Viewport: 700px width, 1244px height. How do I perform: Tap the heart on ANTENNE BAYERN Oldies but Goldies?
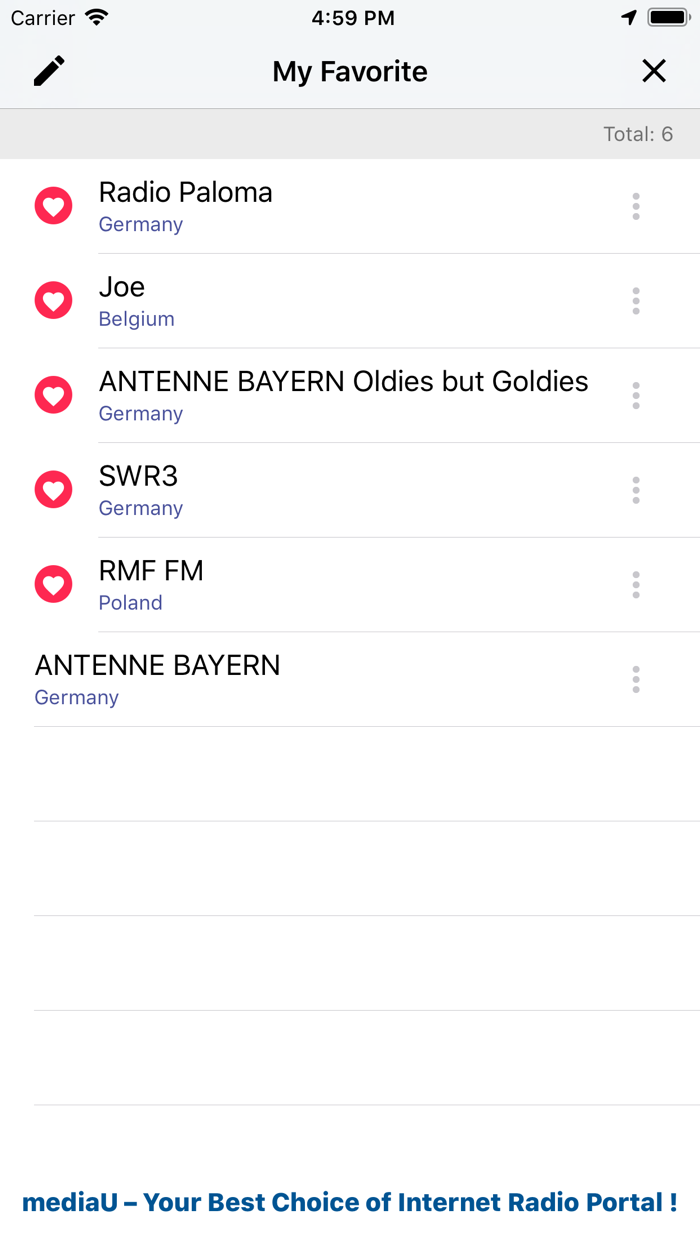[x=53, y=396]
